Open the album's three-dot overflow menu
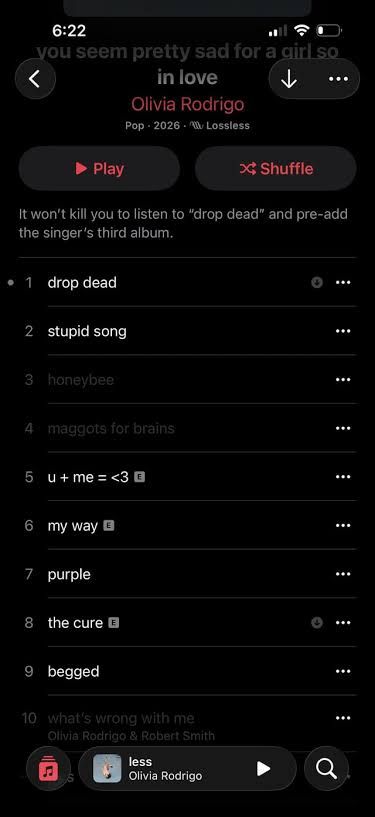The image size is (375, 817). 339,79
